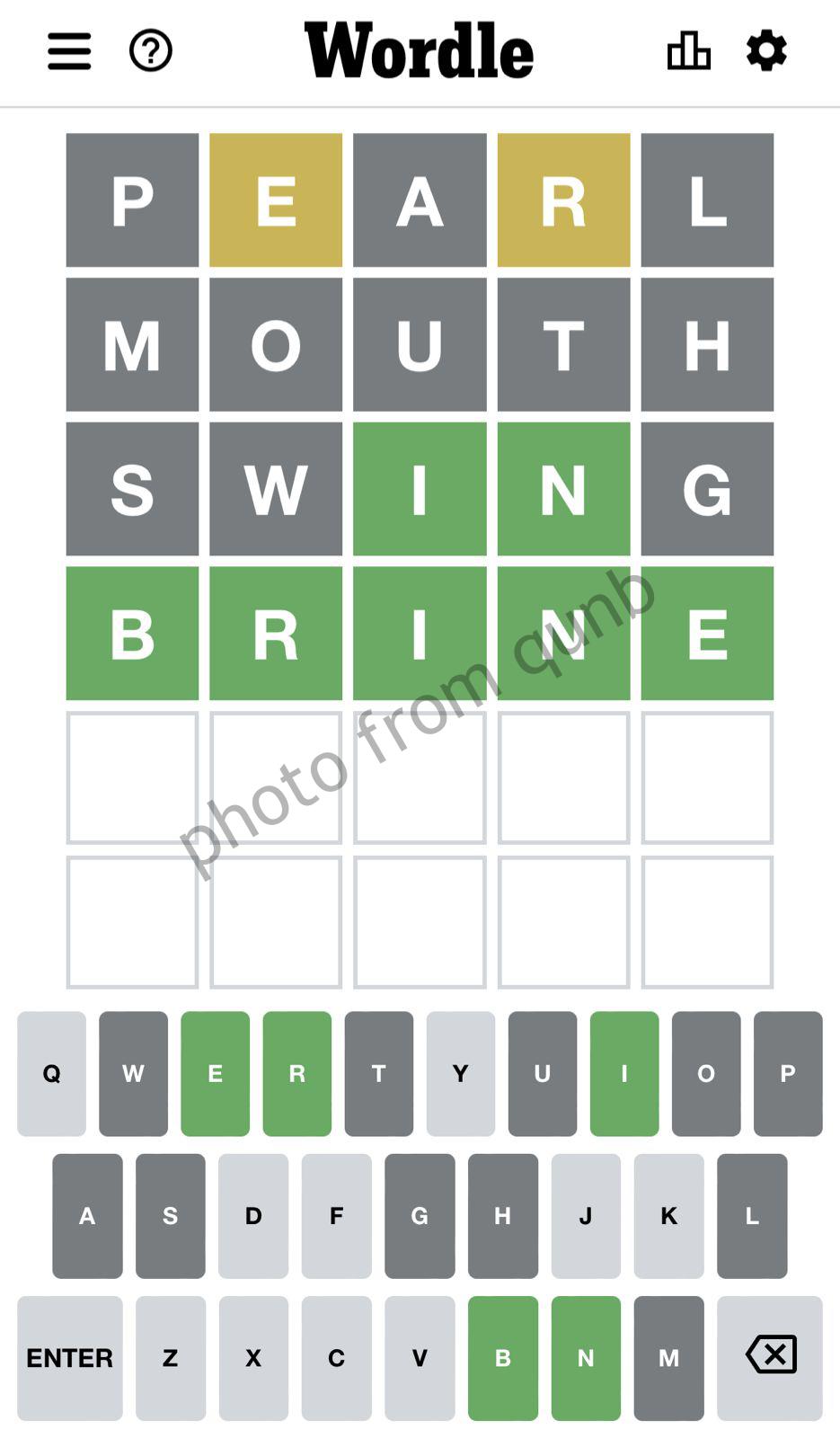Tap the green N key
This screenshot has height=1438, width=840.
(x=585, y=1357)
